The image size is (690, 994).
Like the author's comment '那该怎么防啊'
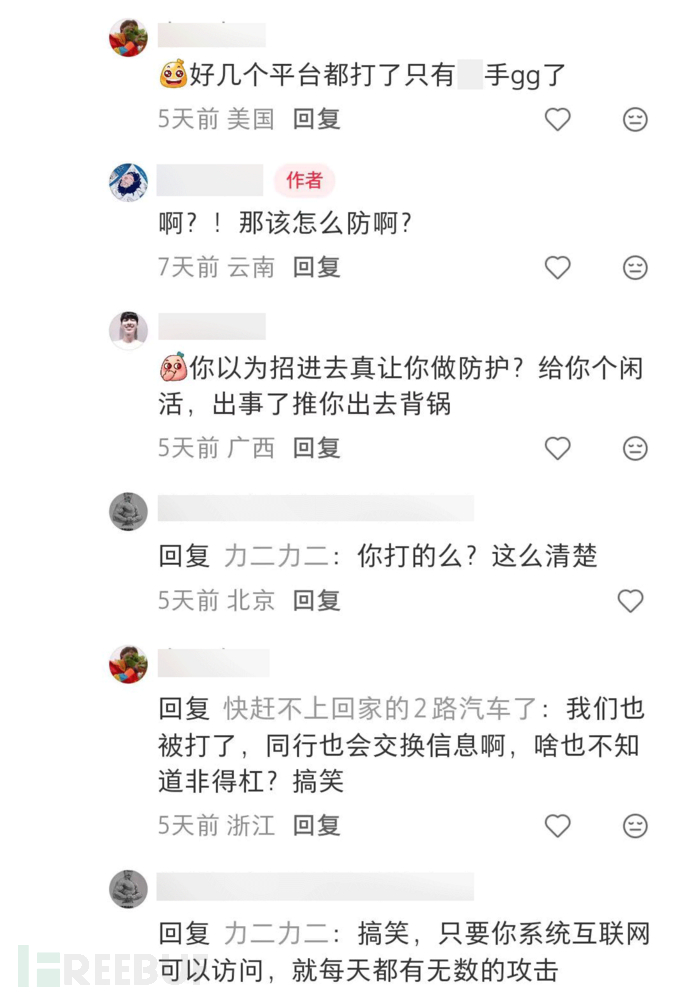(557, 268)
